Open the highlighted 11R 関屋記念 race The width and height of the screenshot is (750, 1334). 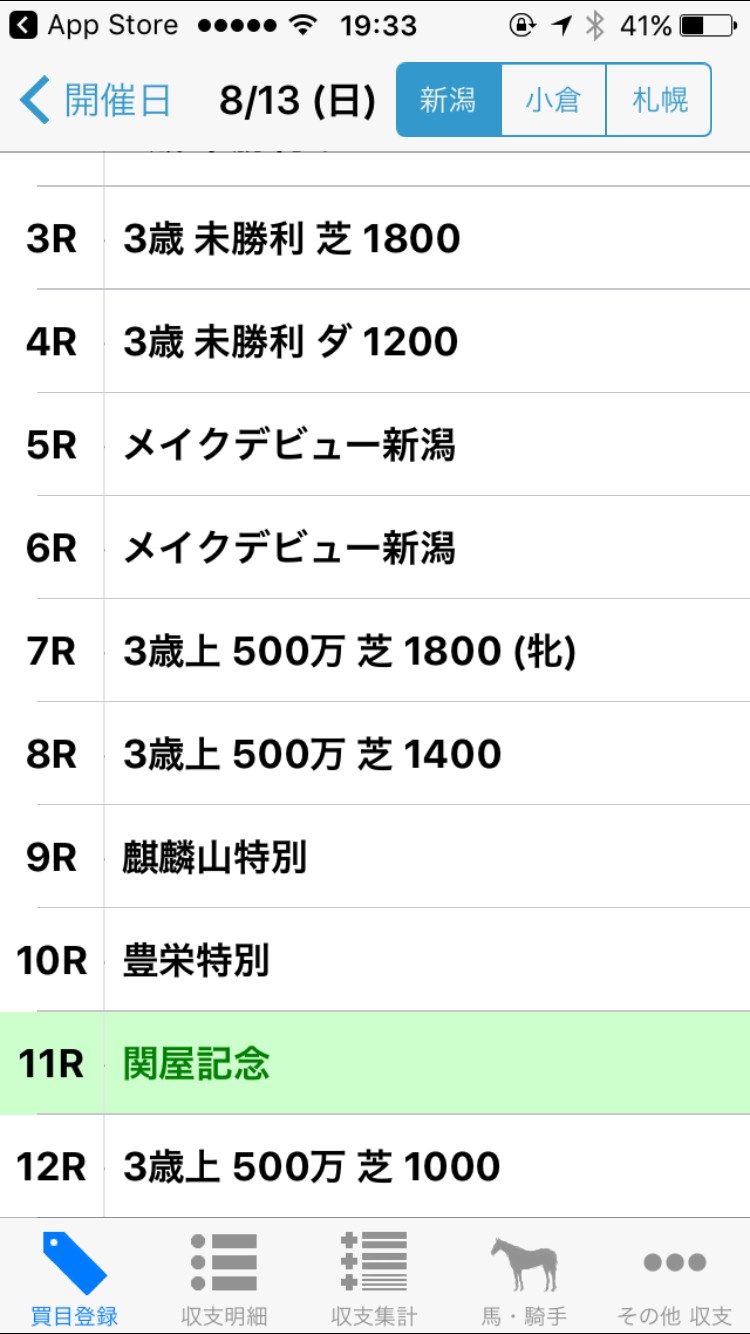coord(375,1063)
